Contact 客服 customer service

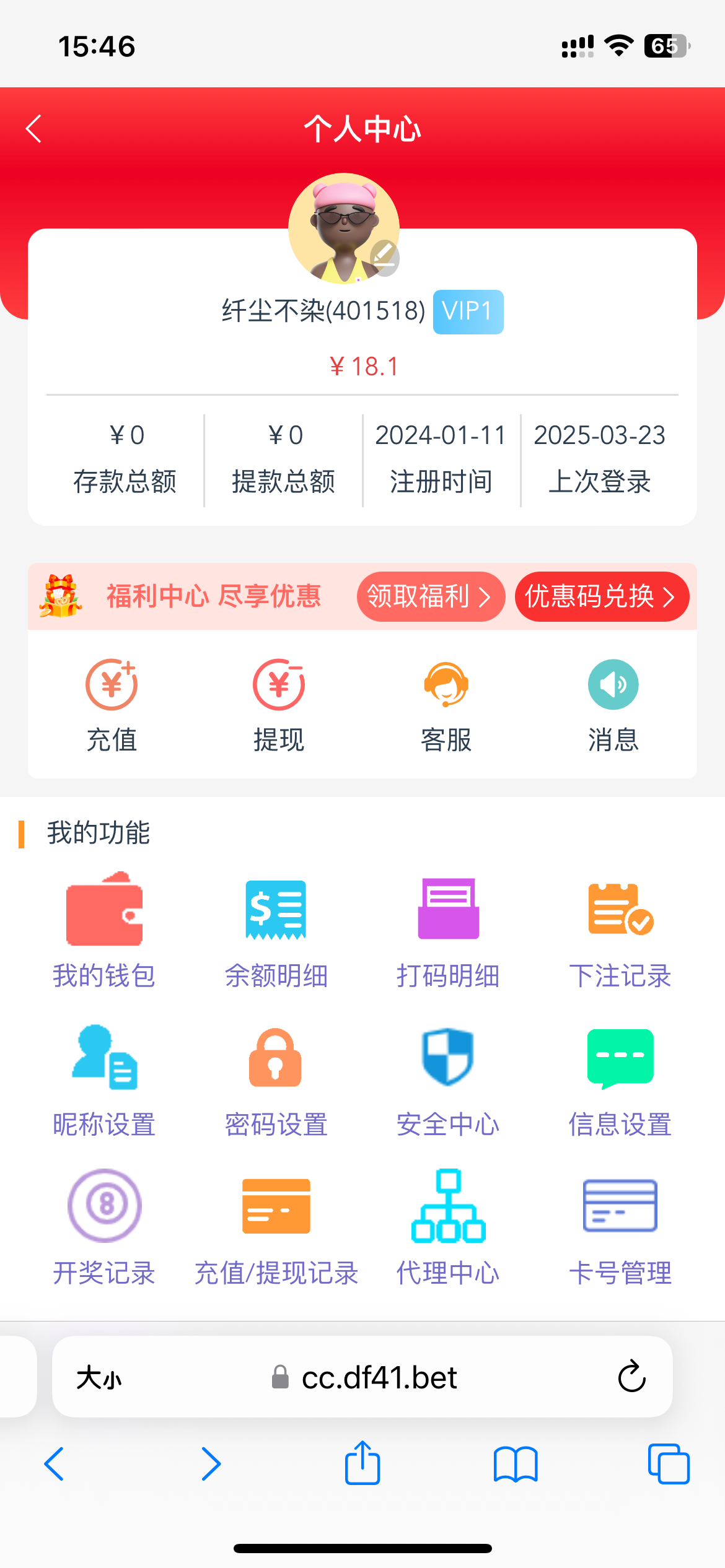click(x=446, y=705)
